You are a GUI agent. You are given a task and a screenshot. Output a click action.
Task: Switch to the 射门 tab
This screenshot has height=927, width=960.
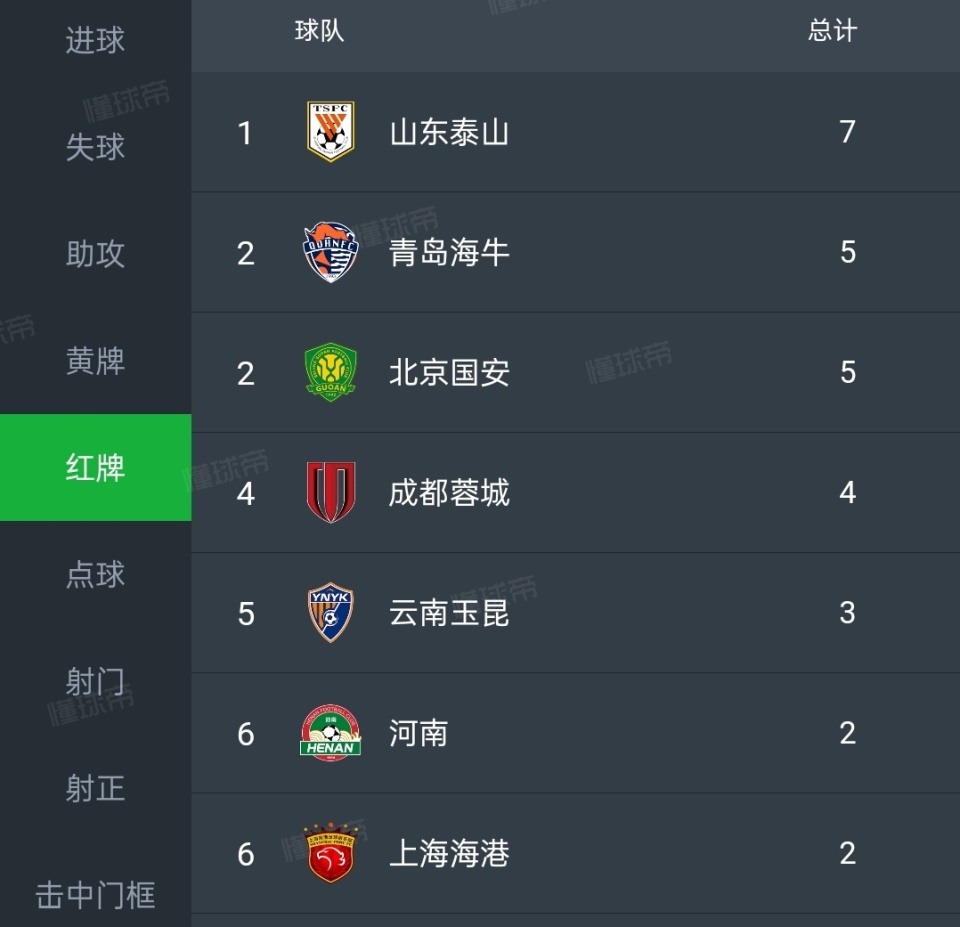(95, 682)
